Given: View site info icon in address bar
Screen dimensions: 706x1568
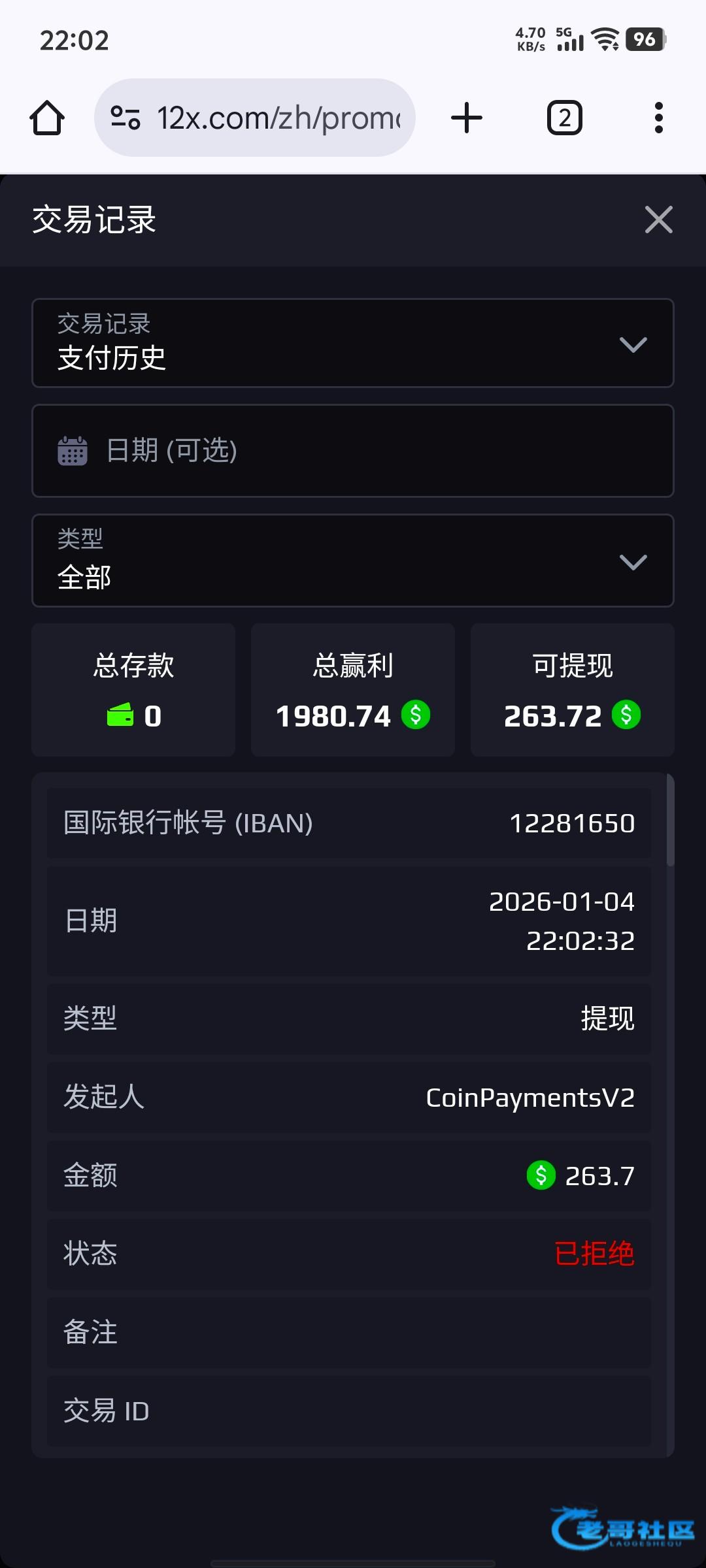Looking at the screenshot, I should tap(125, 118).
